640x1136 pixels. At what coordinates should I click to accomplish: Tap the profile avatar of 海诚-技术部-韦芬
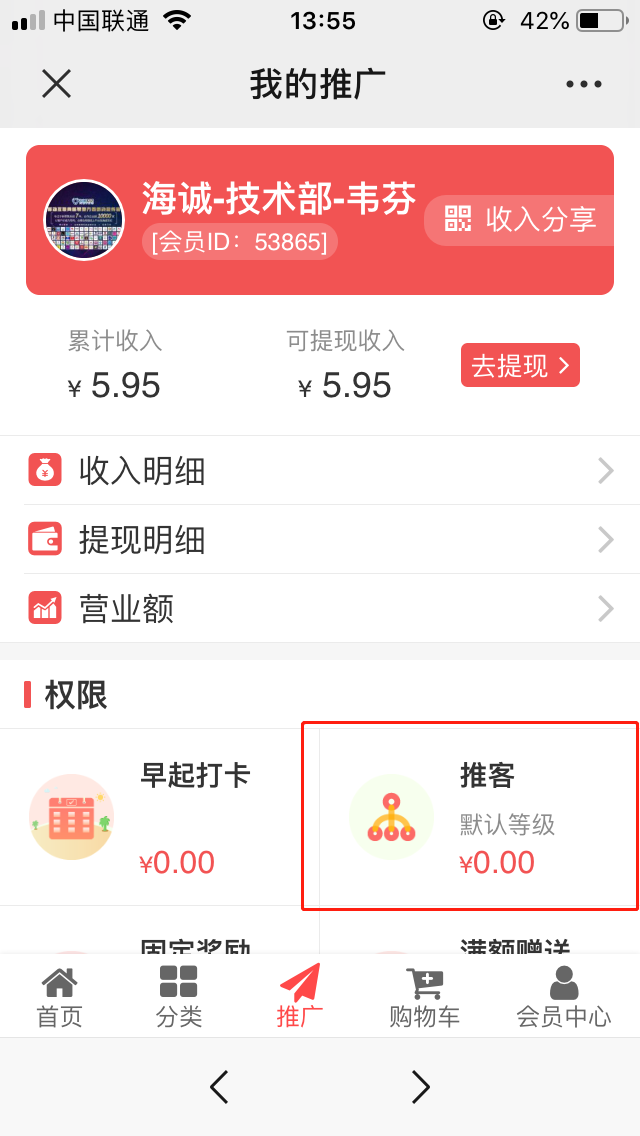(84, 220)
